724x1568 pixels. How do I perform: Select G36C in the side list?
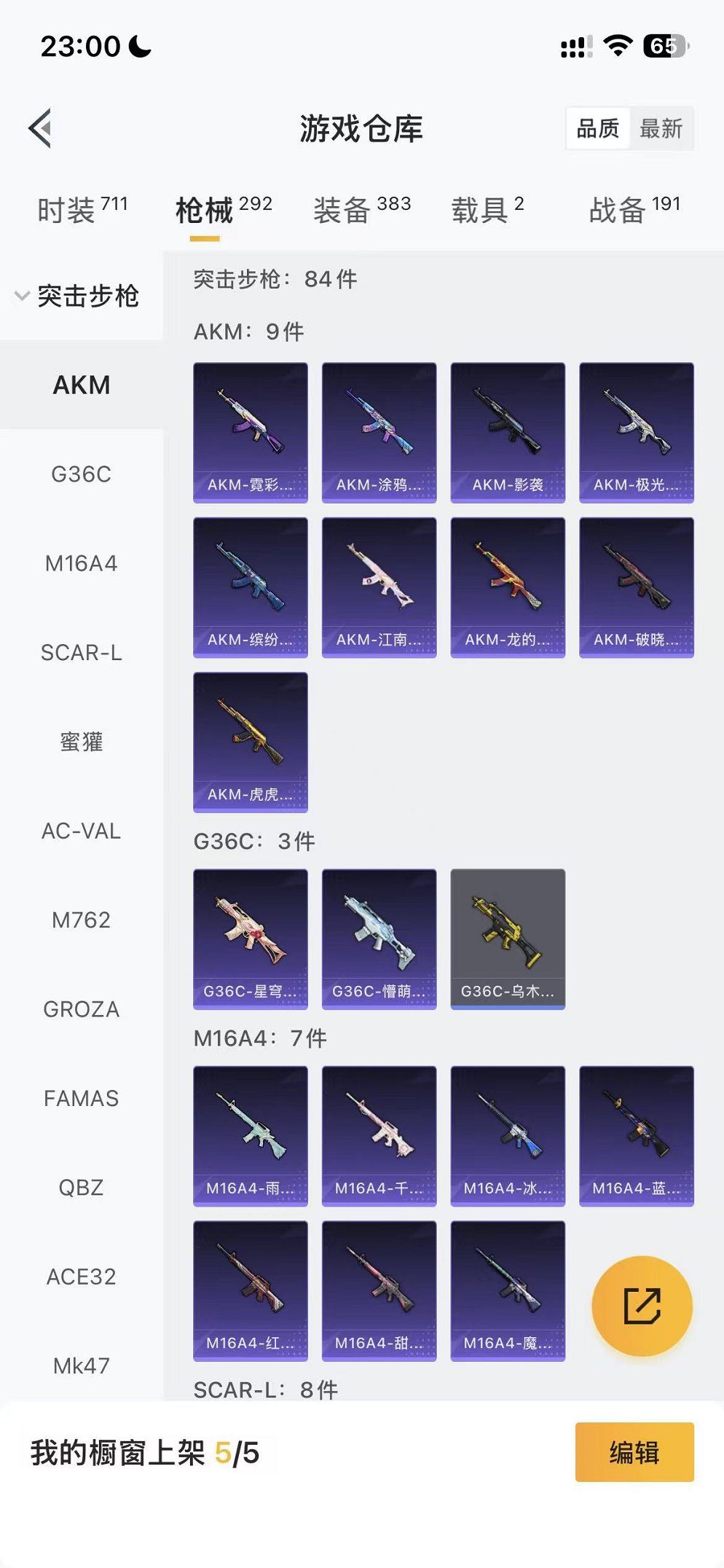point(81,474)
